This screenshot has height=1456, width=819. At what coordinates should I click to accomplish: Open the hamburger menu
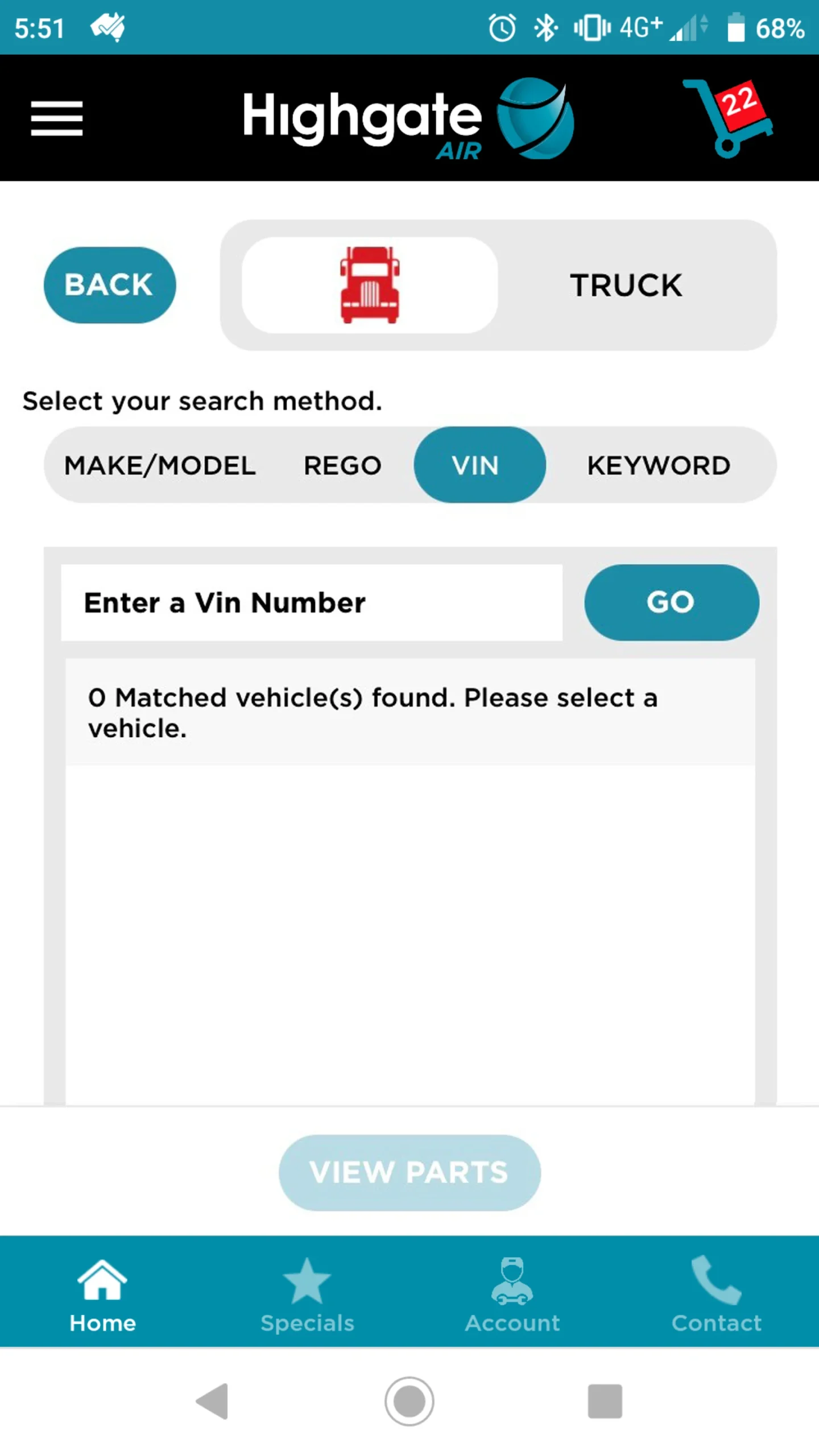57,118
